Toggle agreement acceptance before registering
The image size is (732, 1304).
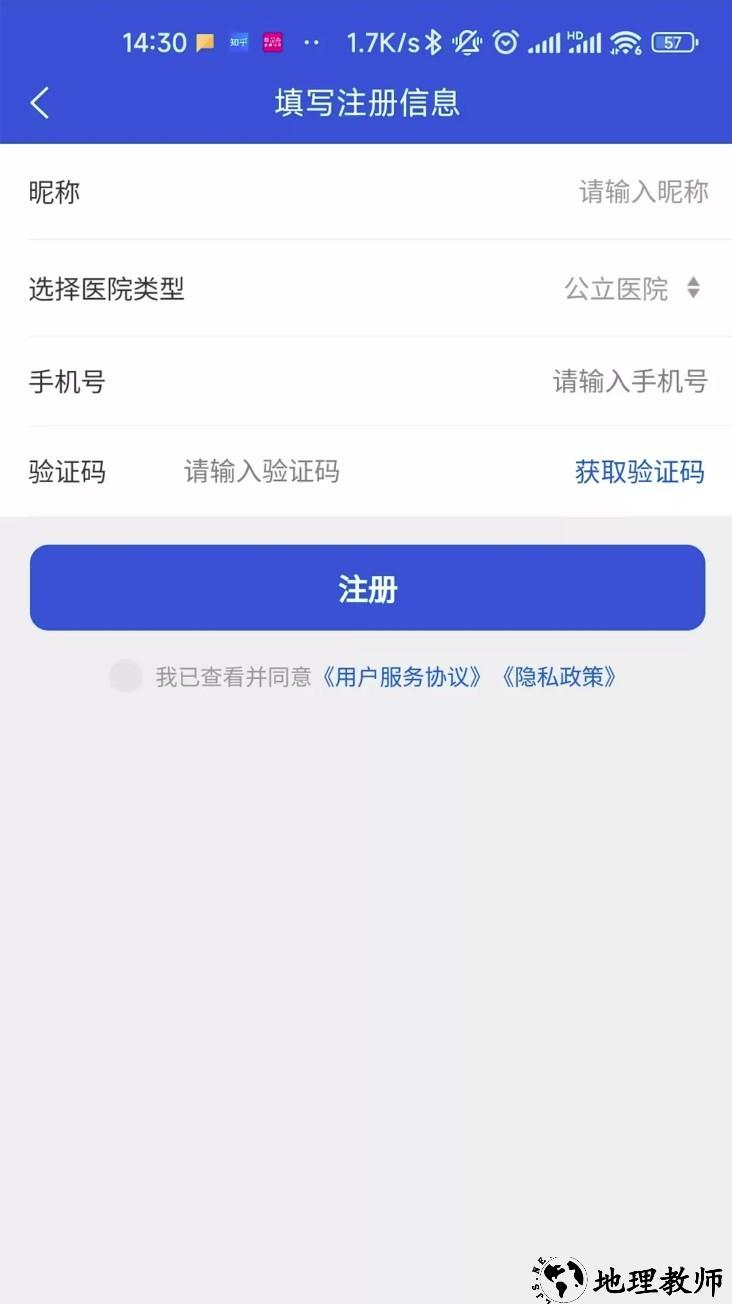point(125,677)
